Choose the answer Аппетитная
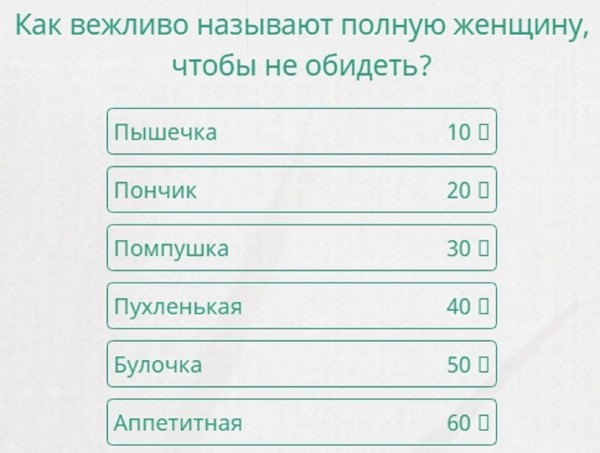The image size is (600, 453). point(301,422)
